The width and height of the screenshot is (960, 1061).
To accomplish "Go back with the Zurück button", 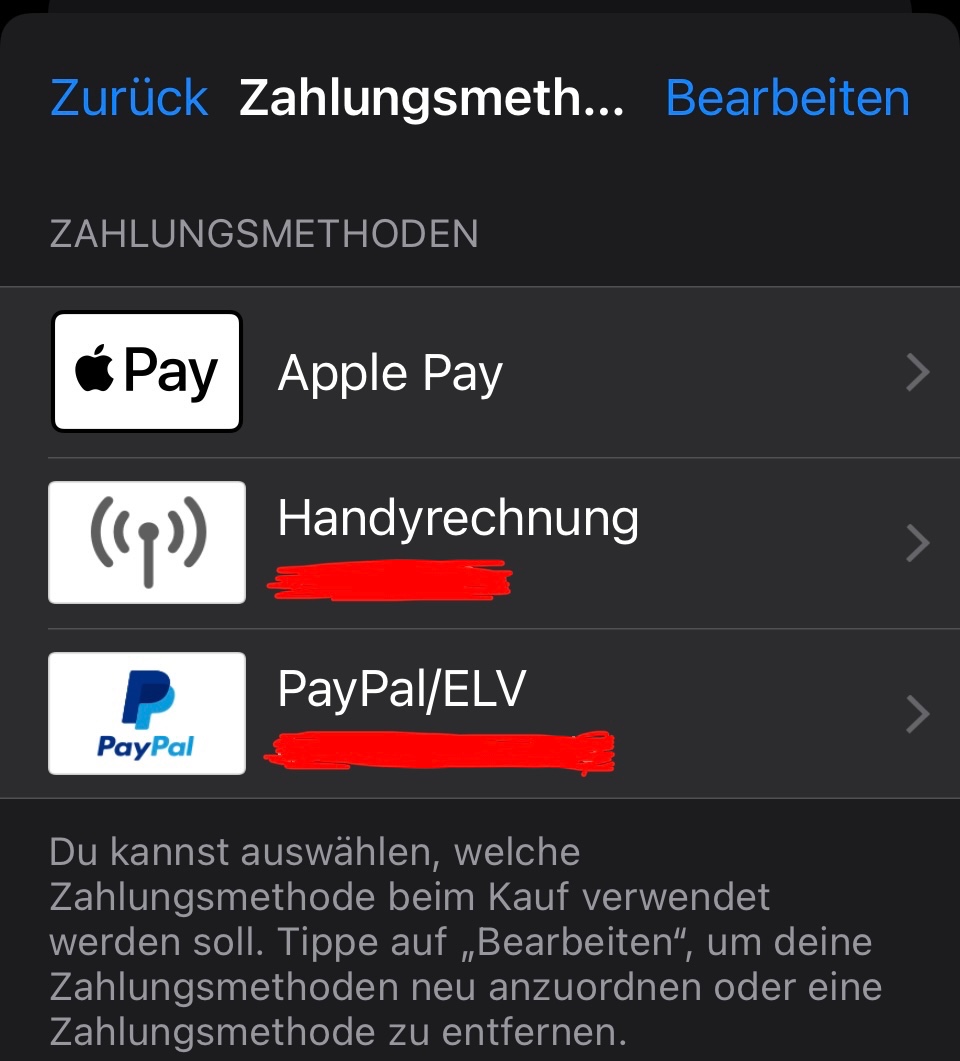I will (x=129, y=98).
